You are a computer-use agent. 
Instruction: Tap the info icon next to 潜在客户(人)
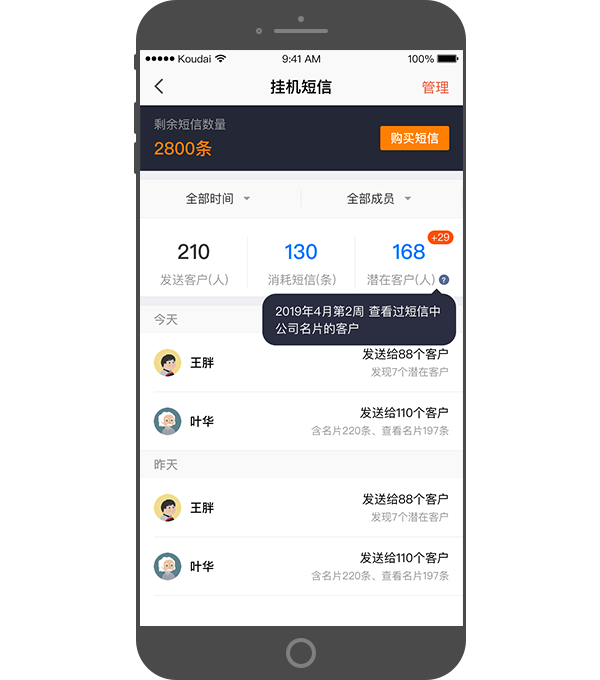pos(444,281)
